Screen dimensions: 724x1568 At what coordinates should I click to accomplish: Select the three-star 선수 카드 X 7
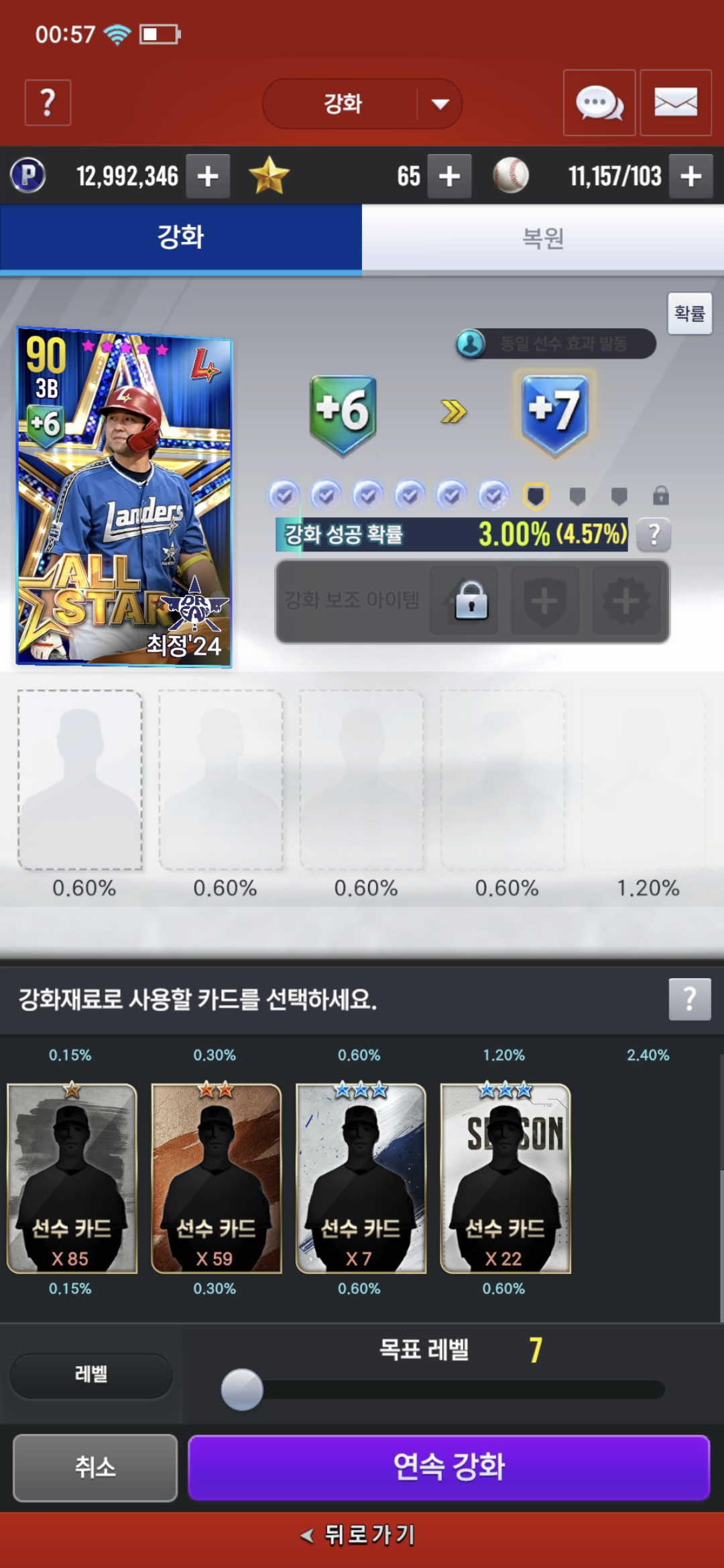(x=361, y=1178)
